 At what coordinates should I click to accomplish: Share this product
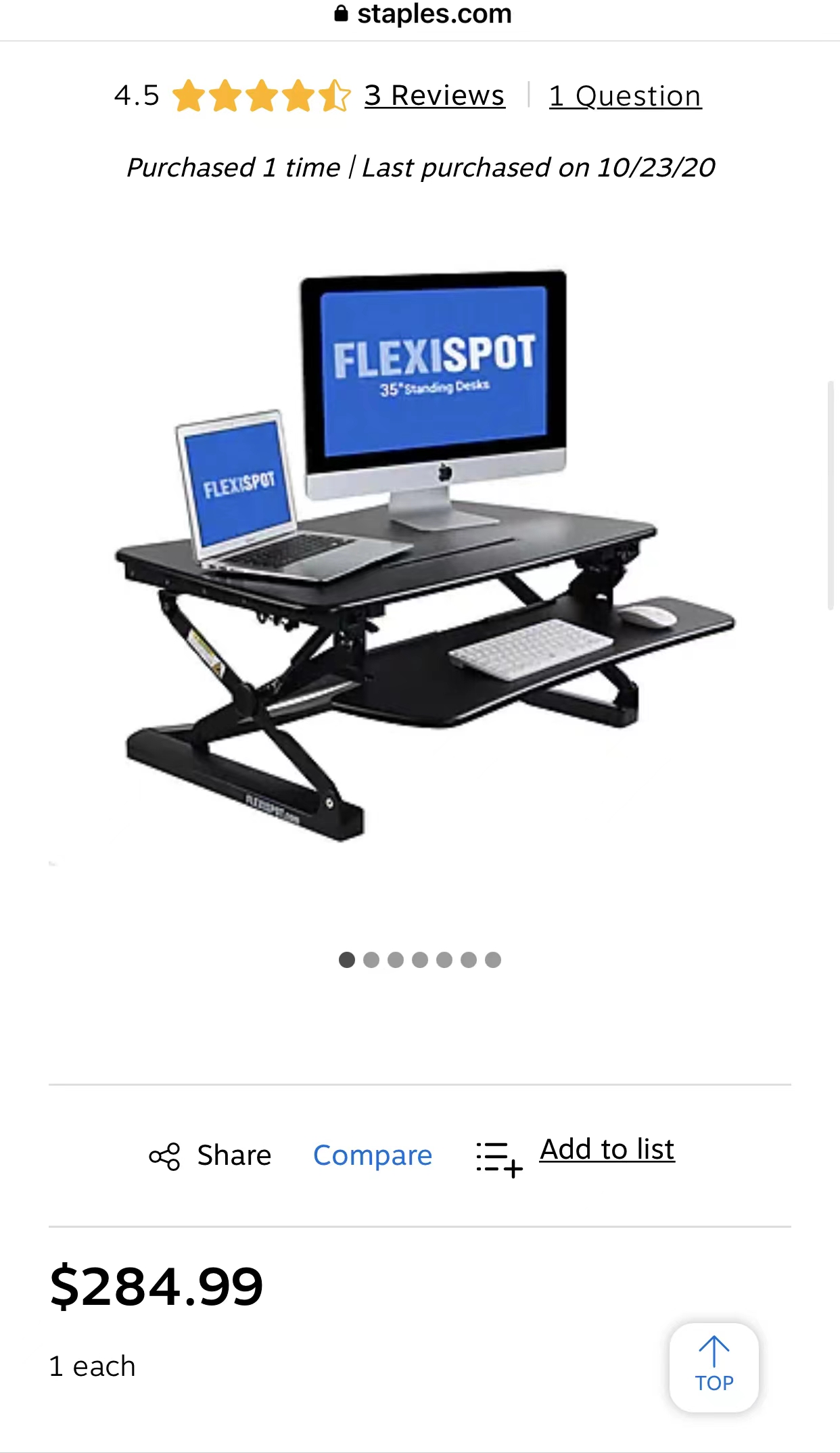click(x=210, y=1155)
